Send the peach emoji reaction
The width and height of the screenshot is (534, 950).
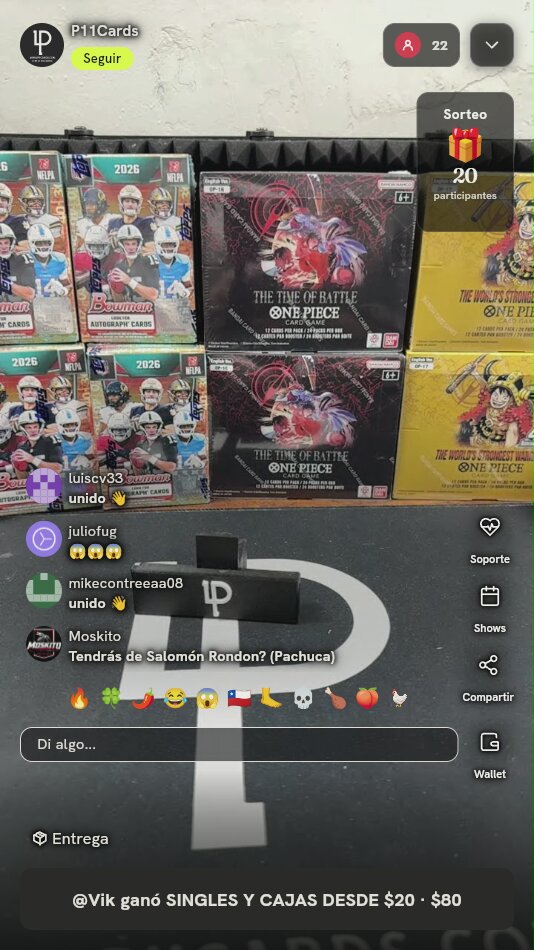367,699
